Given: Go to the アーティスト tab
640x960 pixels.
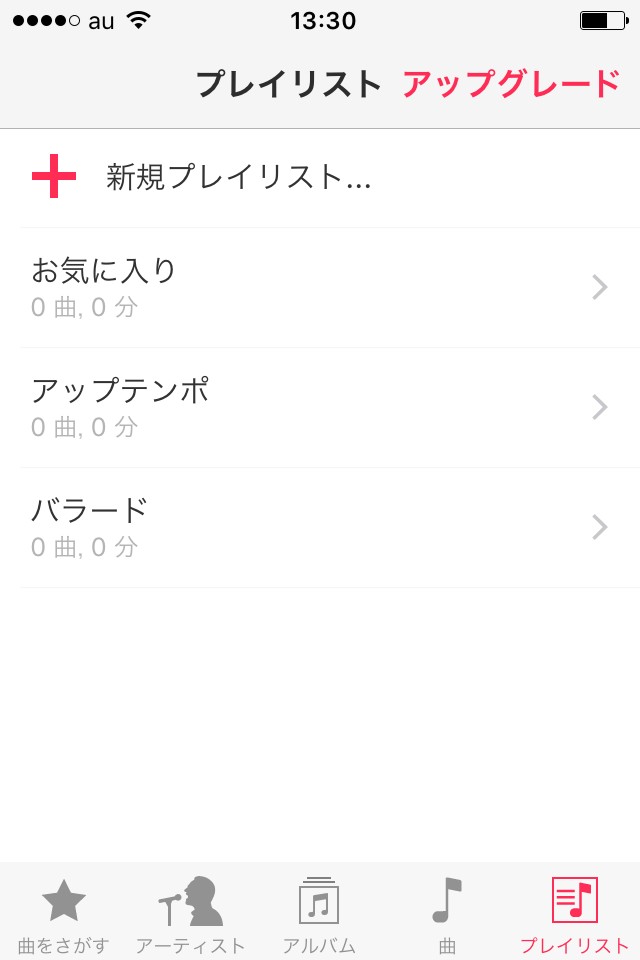Looking at the screenshot, I should (191, 913).
